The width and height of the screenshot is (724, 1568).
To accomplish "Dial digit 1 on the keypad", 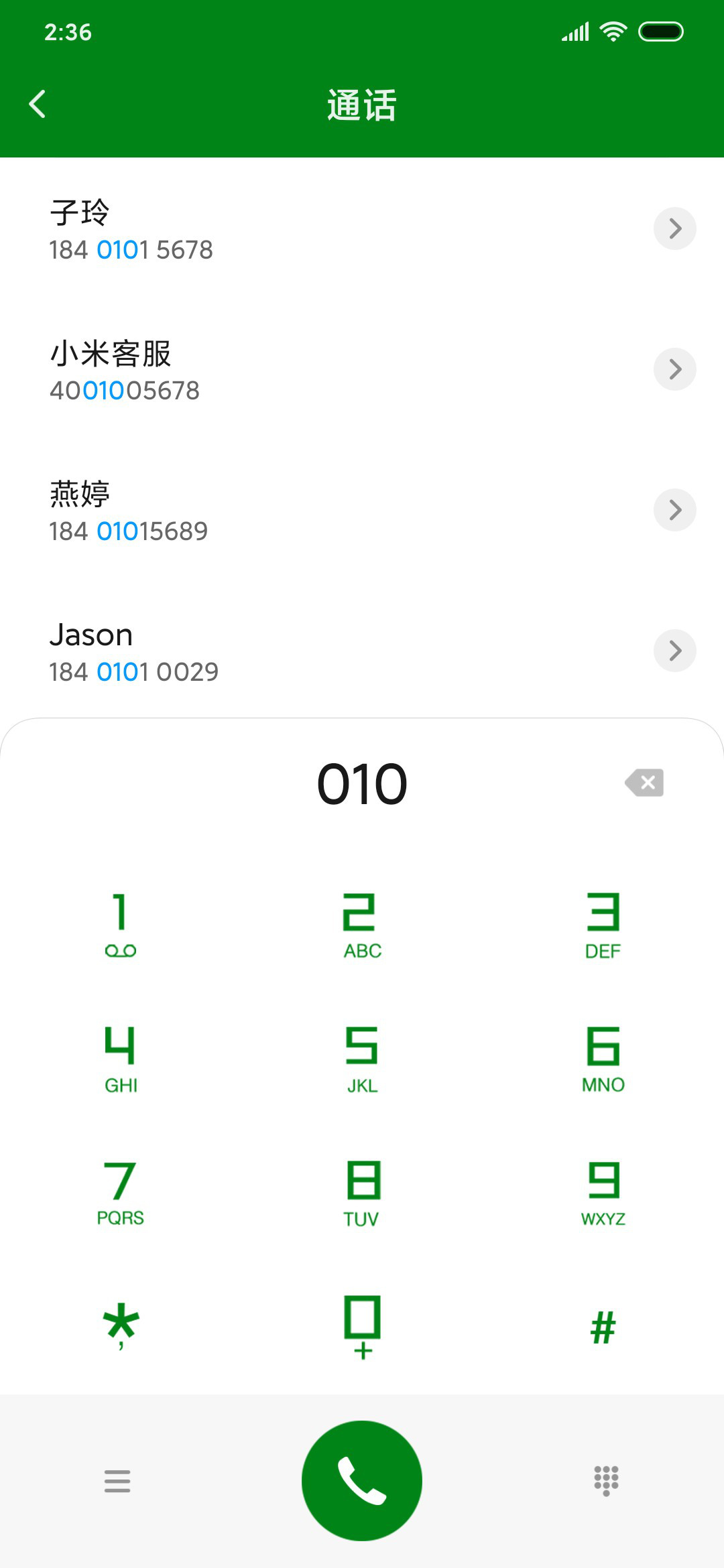I will 121,925.
